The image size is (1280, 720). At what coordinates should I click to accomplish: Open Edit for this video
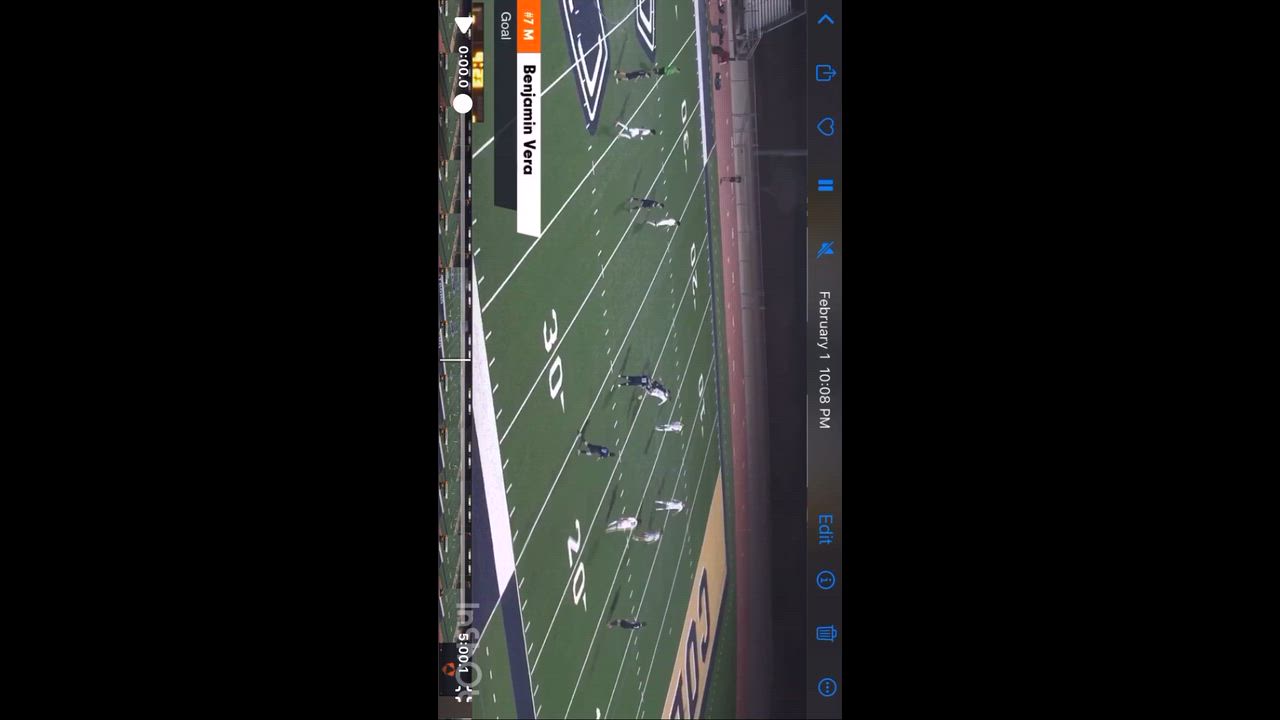point(825,528)
